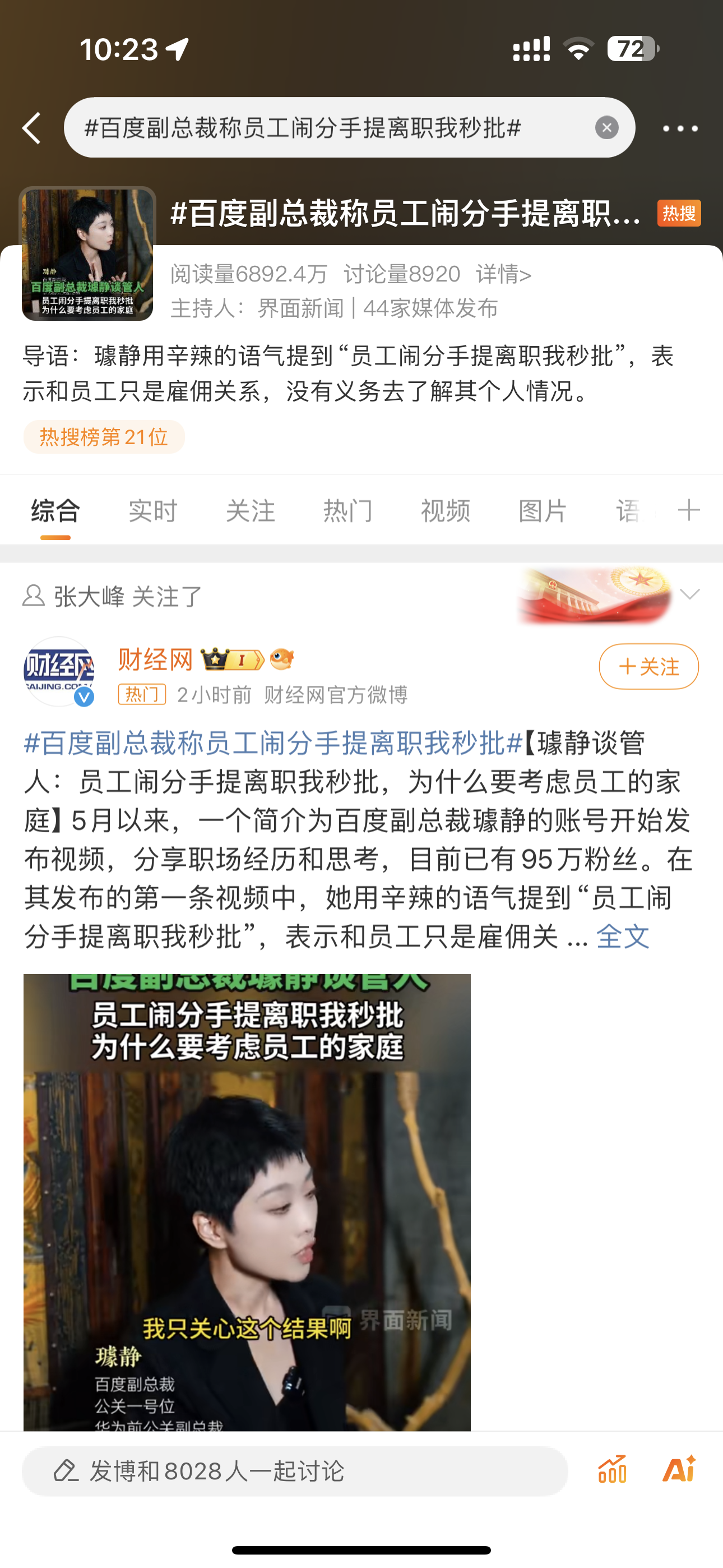Follow the 财经网 account
The width and height of the screenshot is (723, 1568).
648,667
